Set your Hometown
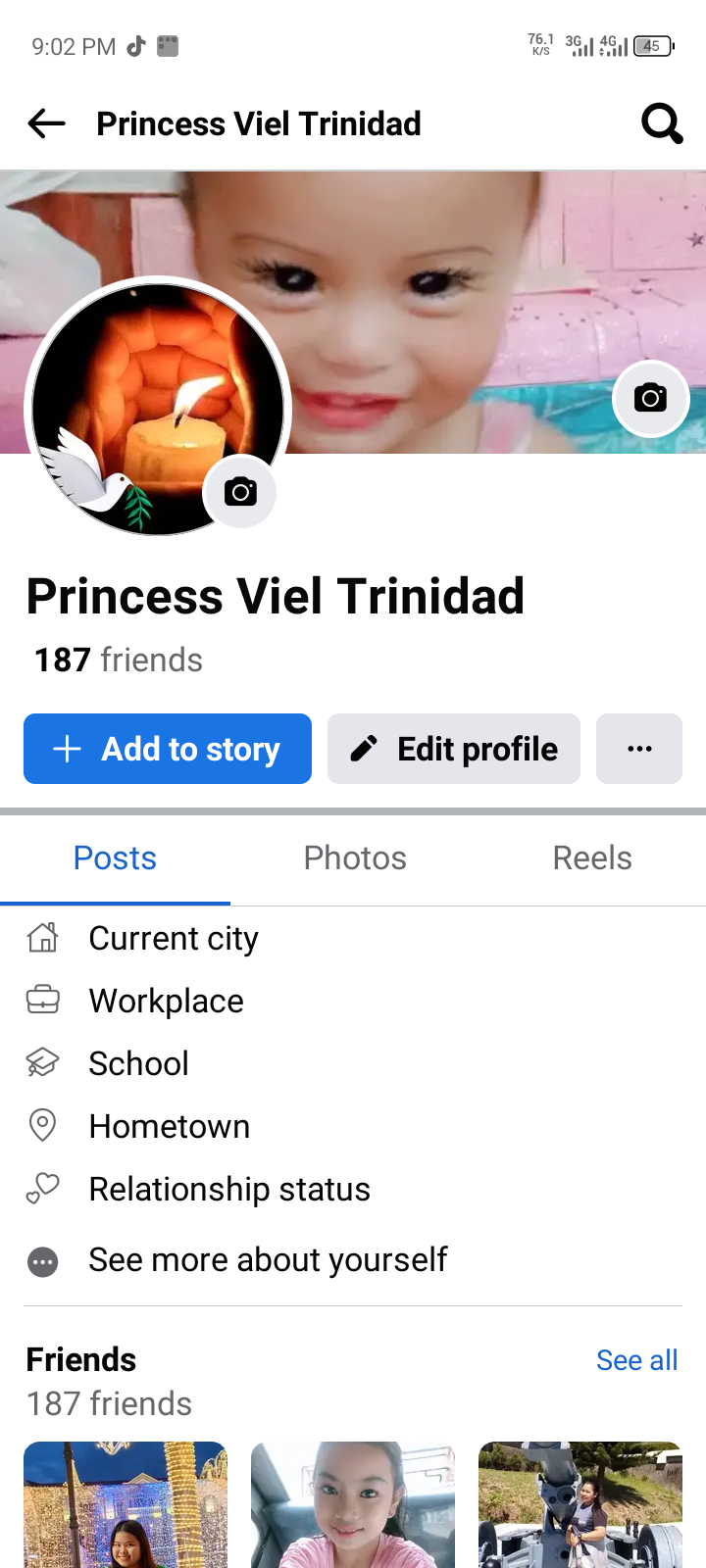The width and height of the screenshot is (706, 1568). coord(169,1127)
